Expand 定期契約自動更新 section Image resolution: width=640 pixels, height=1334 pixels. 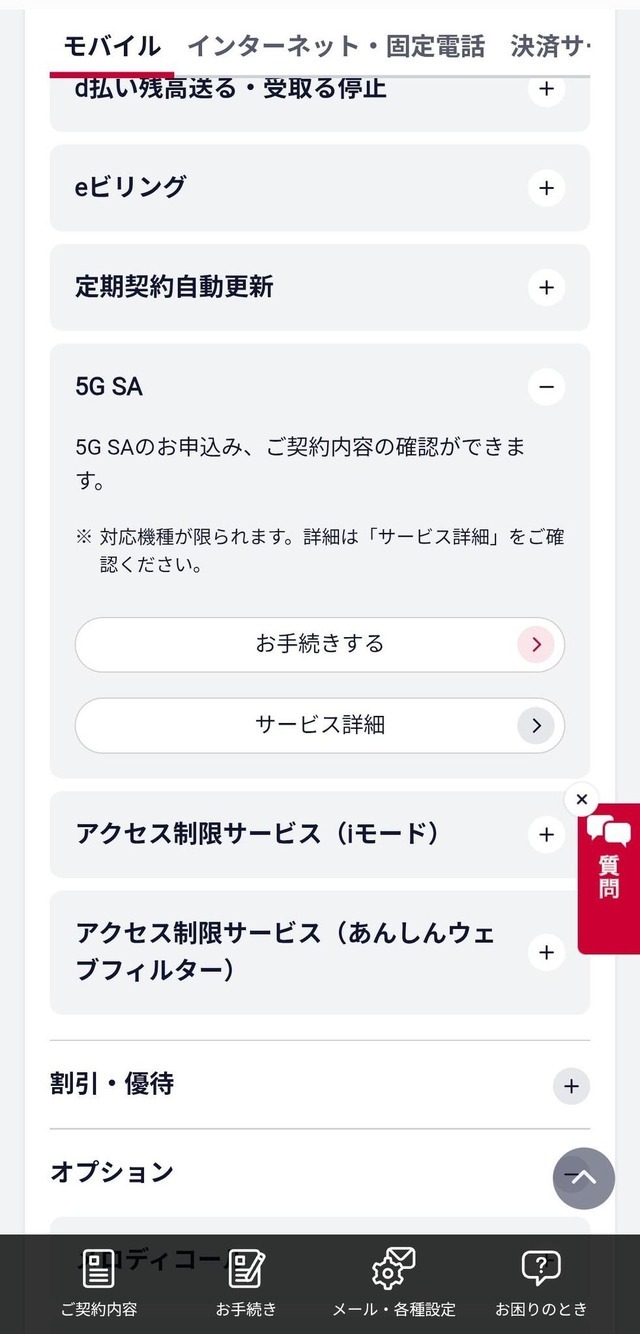tap(546, 288)
